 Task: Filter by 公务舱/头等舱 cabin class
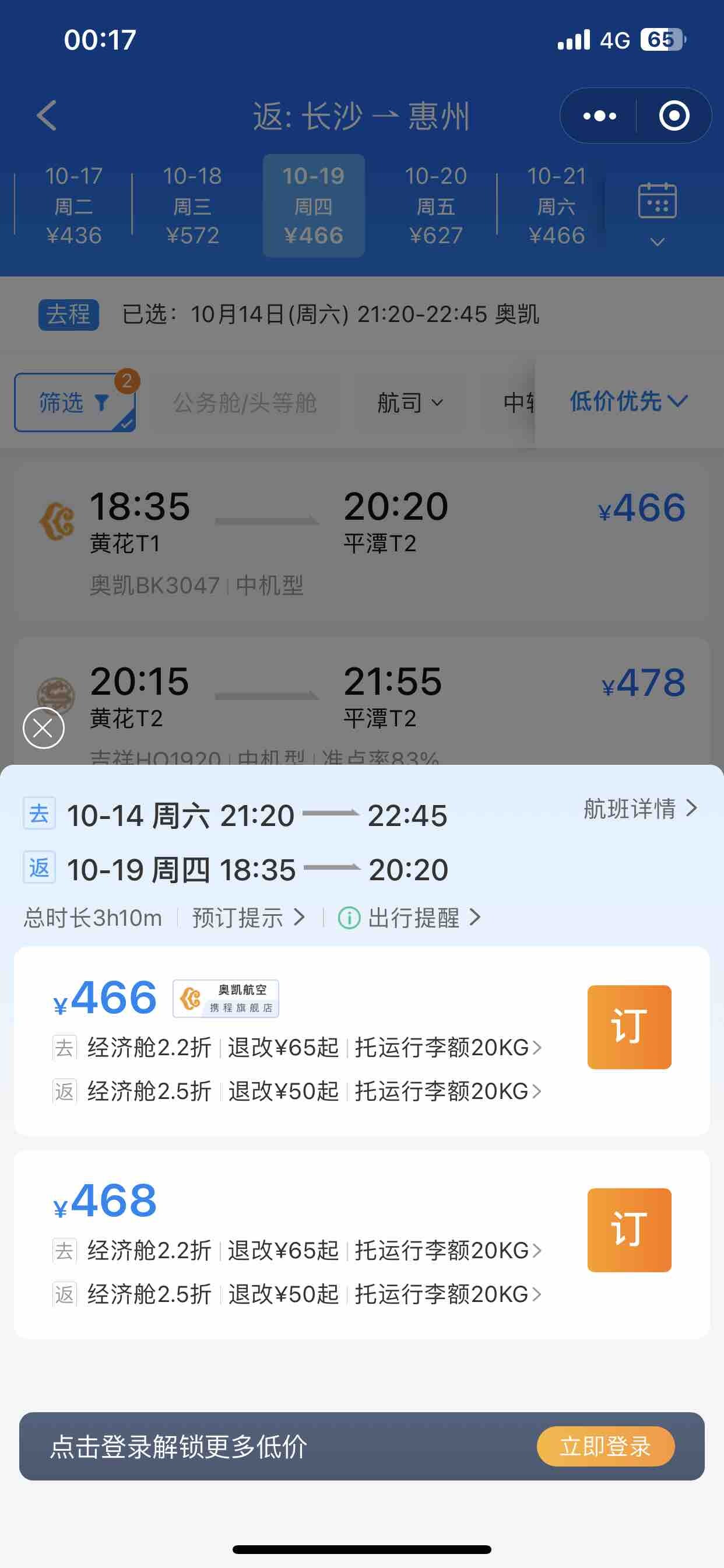click(245, 402)
